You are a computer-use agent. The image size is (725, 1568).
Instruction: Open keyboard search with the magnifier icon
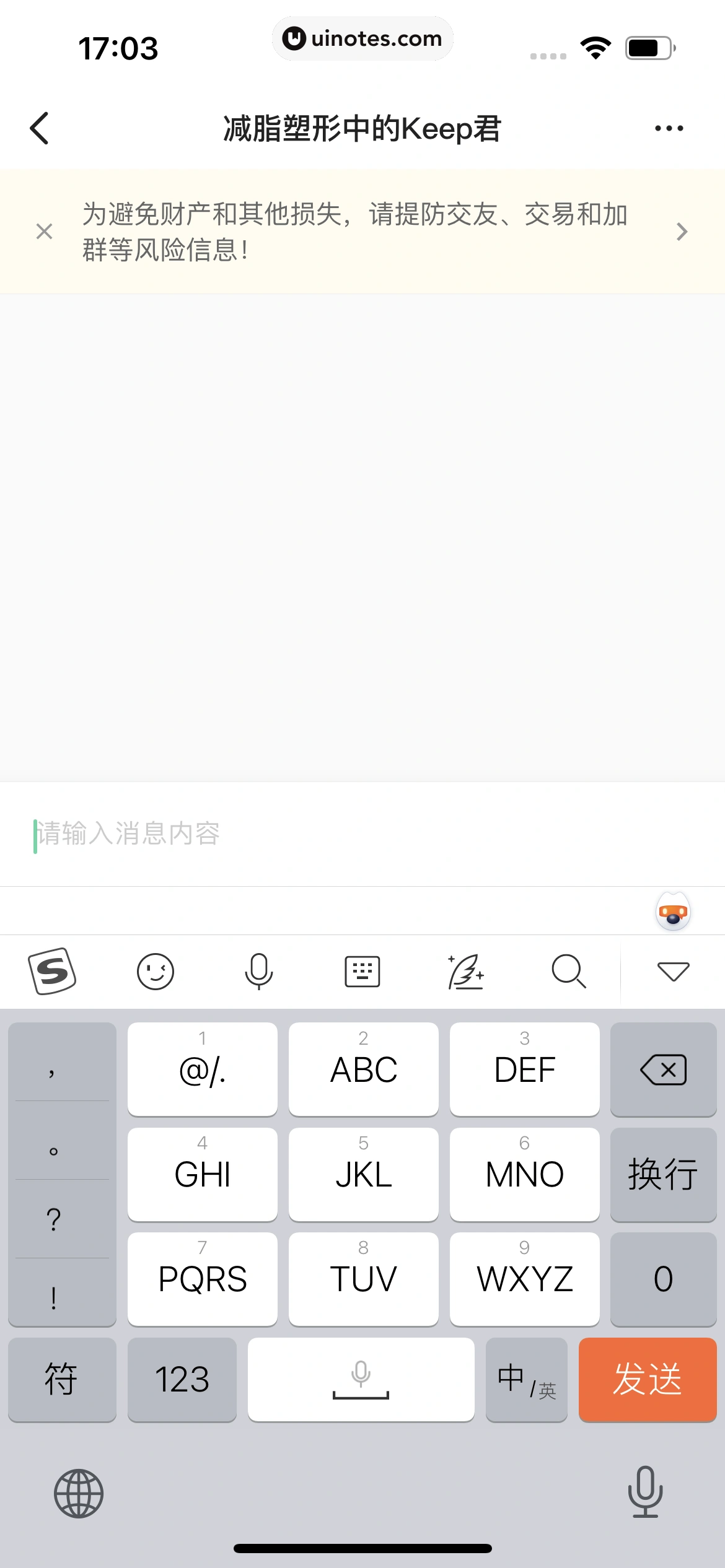[569, 971]
